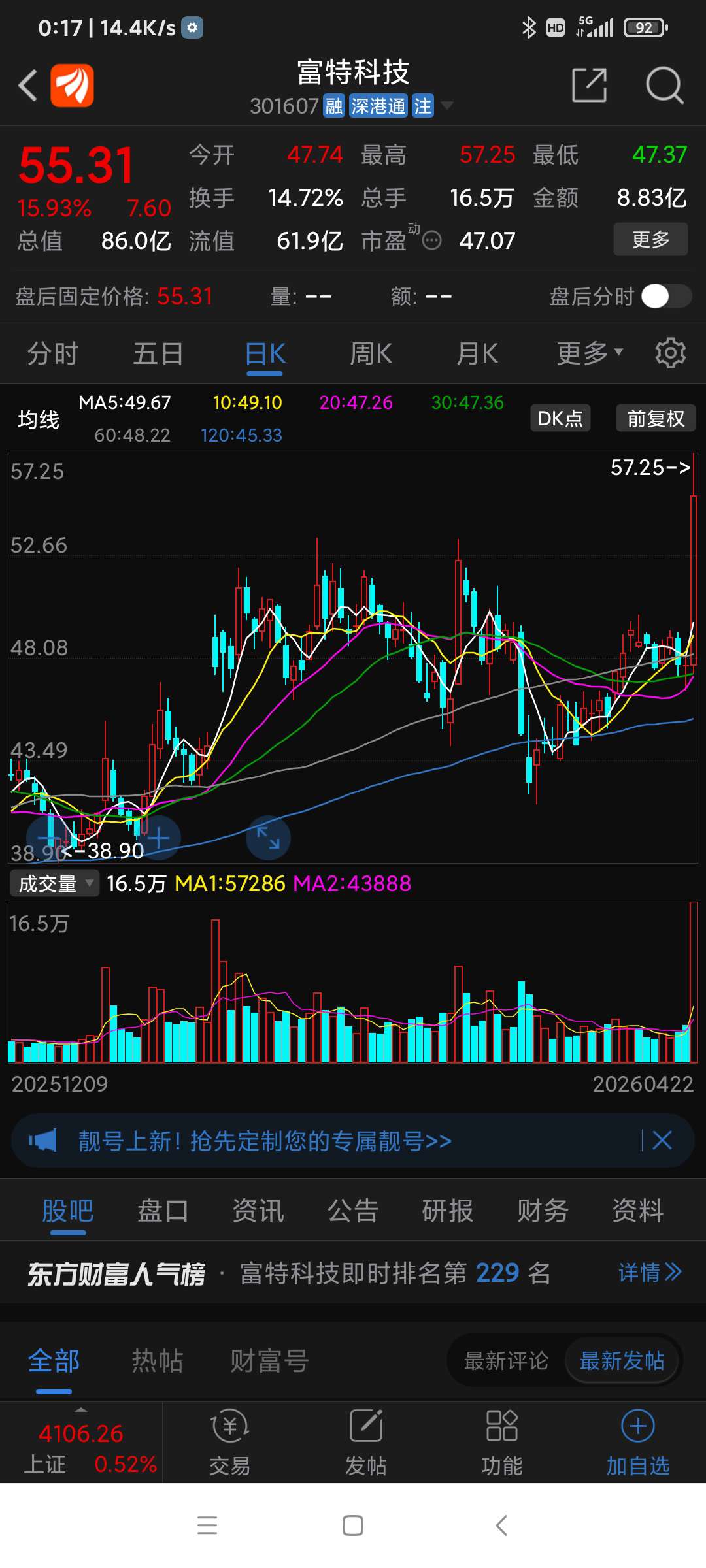This screenshot has height=1568, width=706.
Task: Open chart settings gear
Action: pyautogui.click(x=671, y=353)
